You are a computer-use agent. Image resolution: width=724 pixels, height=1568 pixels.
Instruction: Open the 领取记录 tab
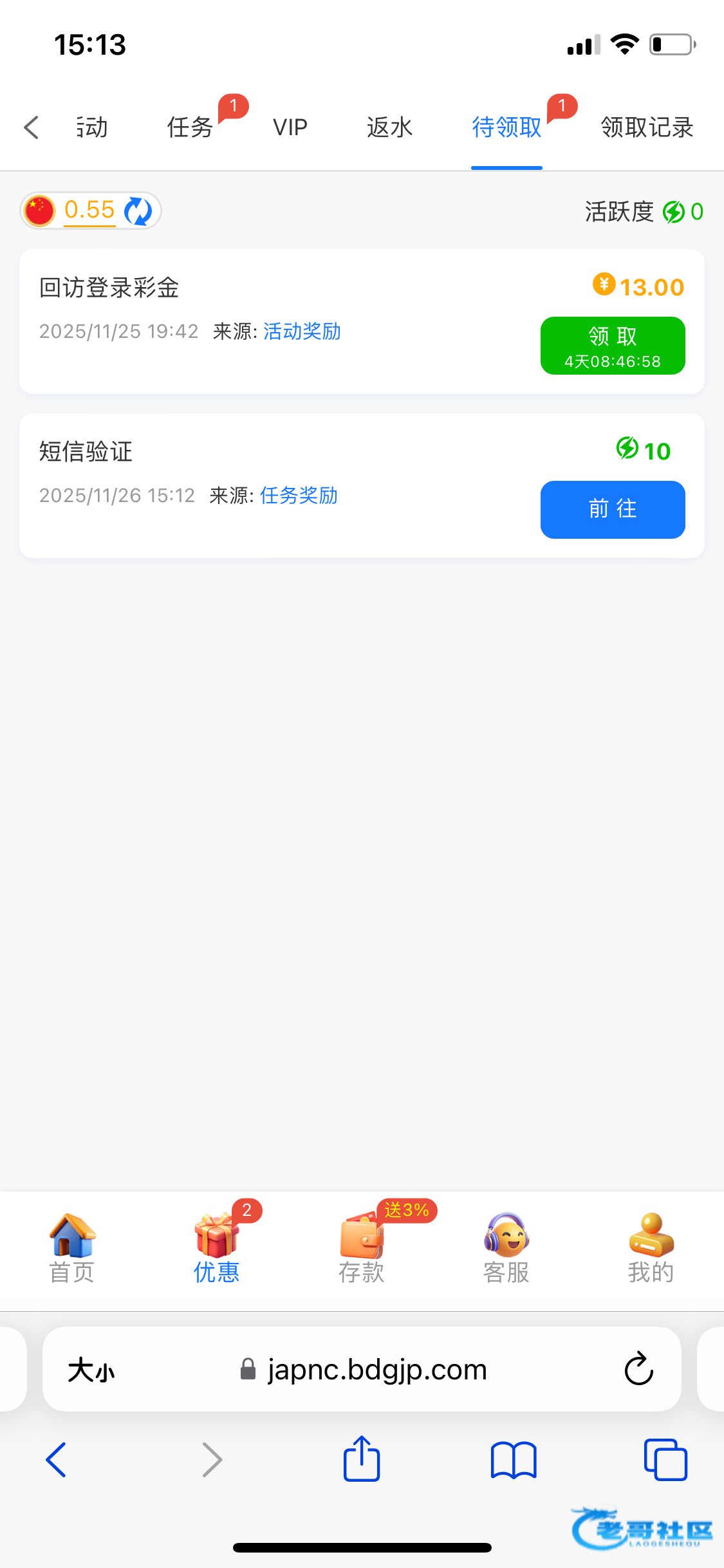click(647, 127)
